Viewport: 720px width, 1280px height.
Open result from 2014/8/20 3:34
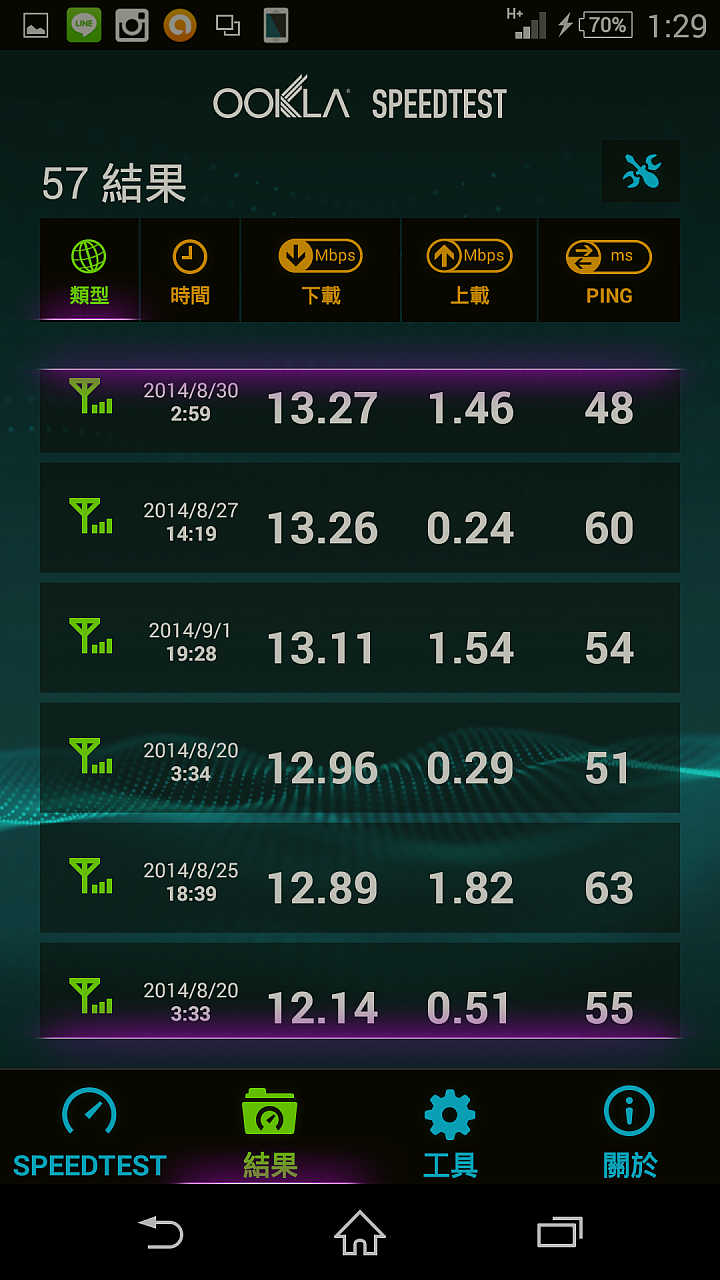tap(360, 757)
